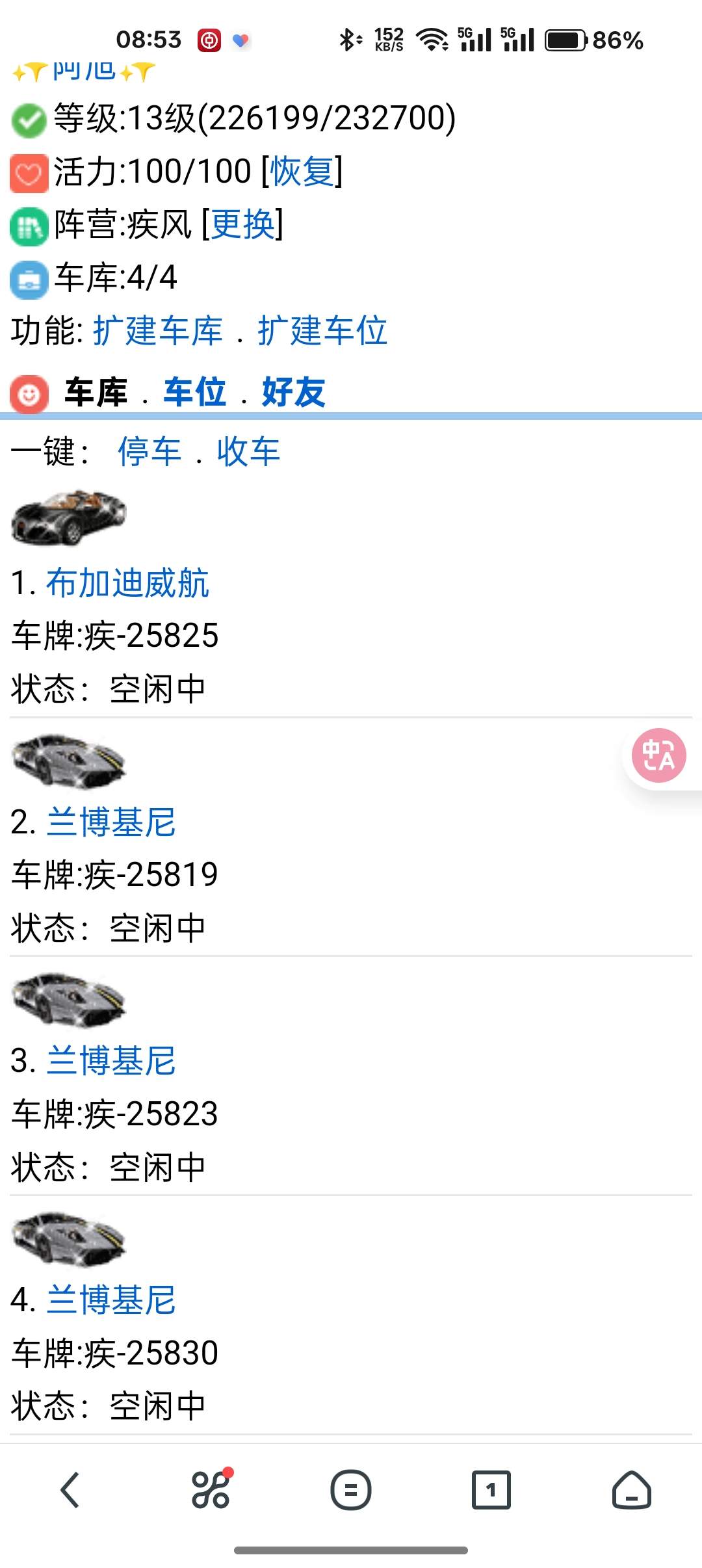Open 兰博基尼 with plate 疾-25819

coord(111,822)
